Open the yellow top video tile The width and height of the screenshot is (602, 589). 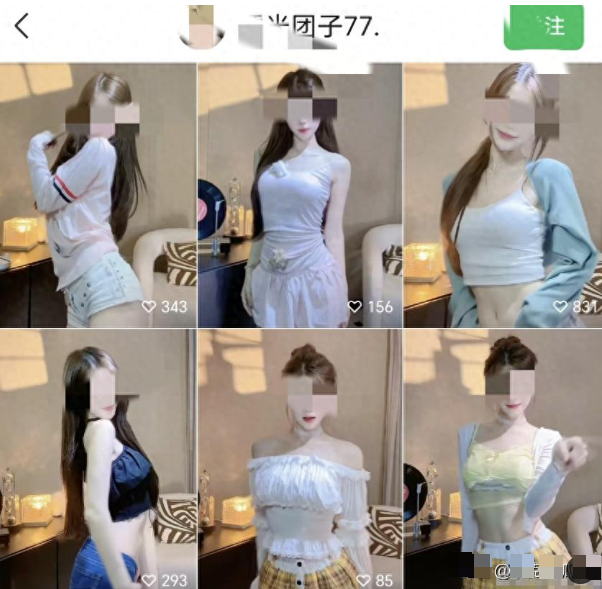502,460
